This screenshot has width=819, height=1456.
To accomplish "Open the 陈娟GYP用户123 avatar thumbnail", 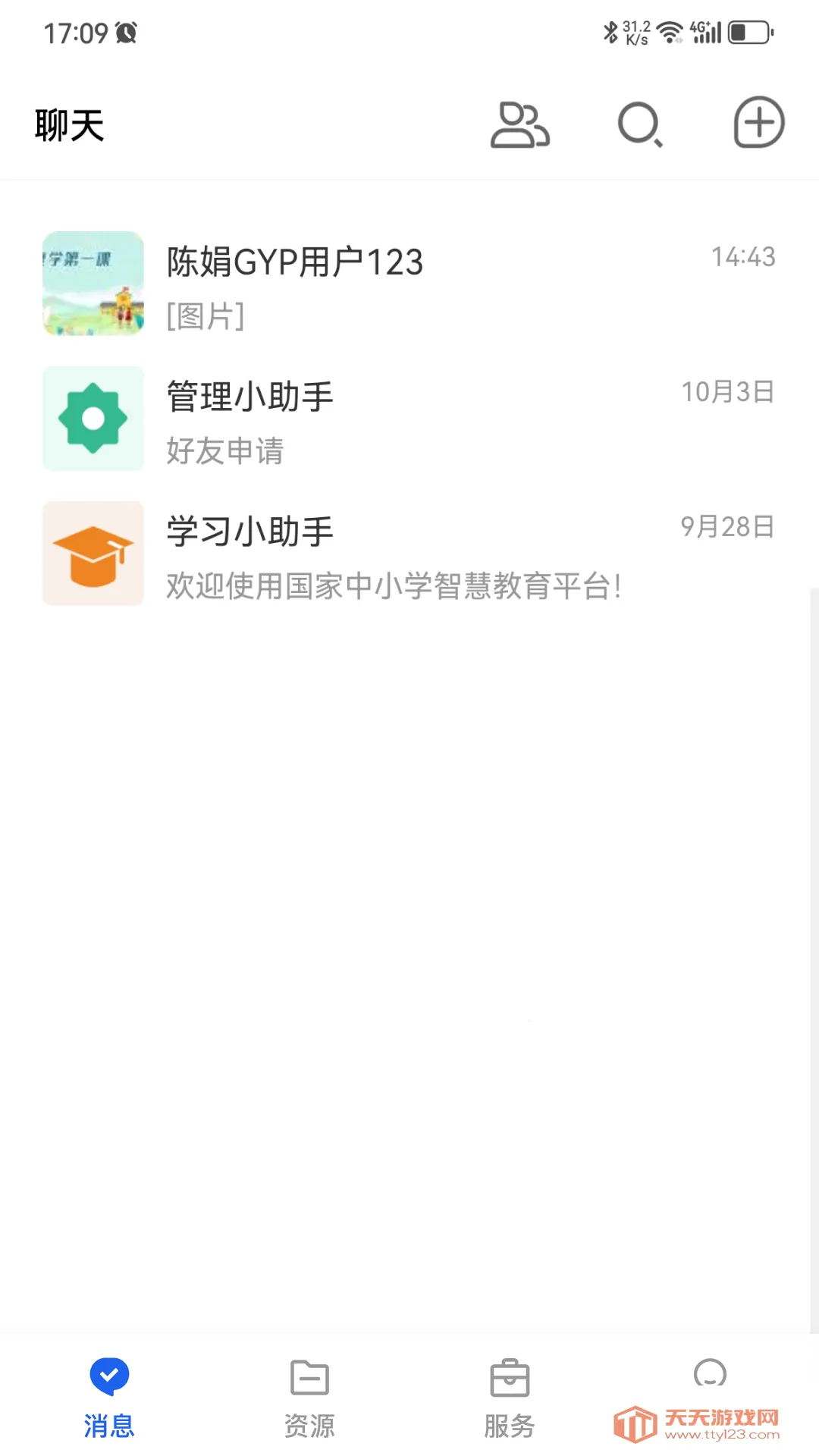I will (93, 284).
